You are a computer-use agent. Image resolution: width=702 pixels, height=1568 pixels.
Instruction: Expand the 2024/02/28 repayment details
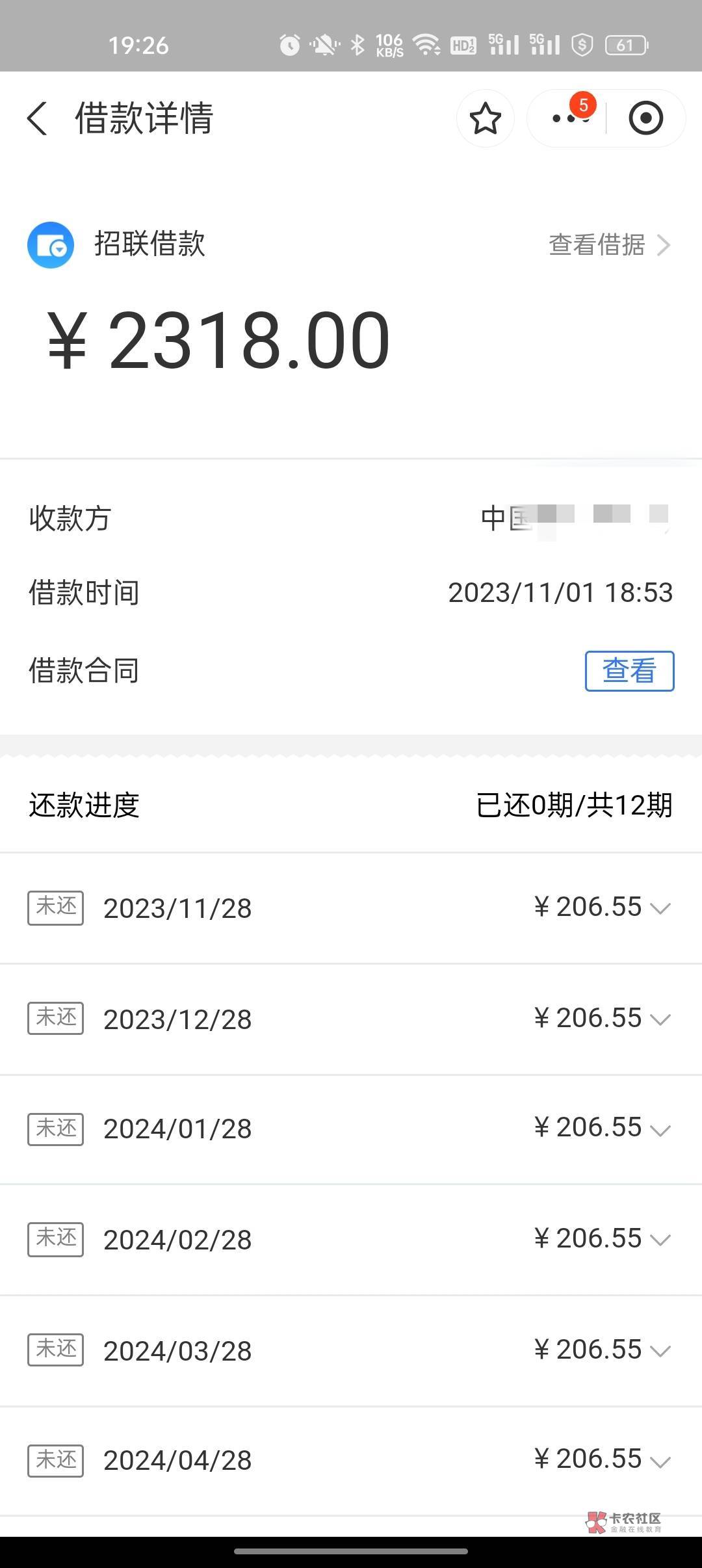(660, 1240)
